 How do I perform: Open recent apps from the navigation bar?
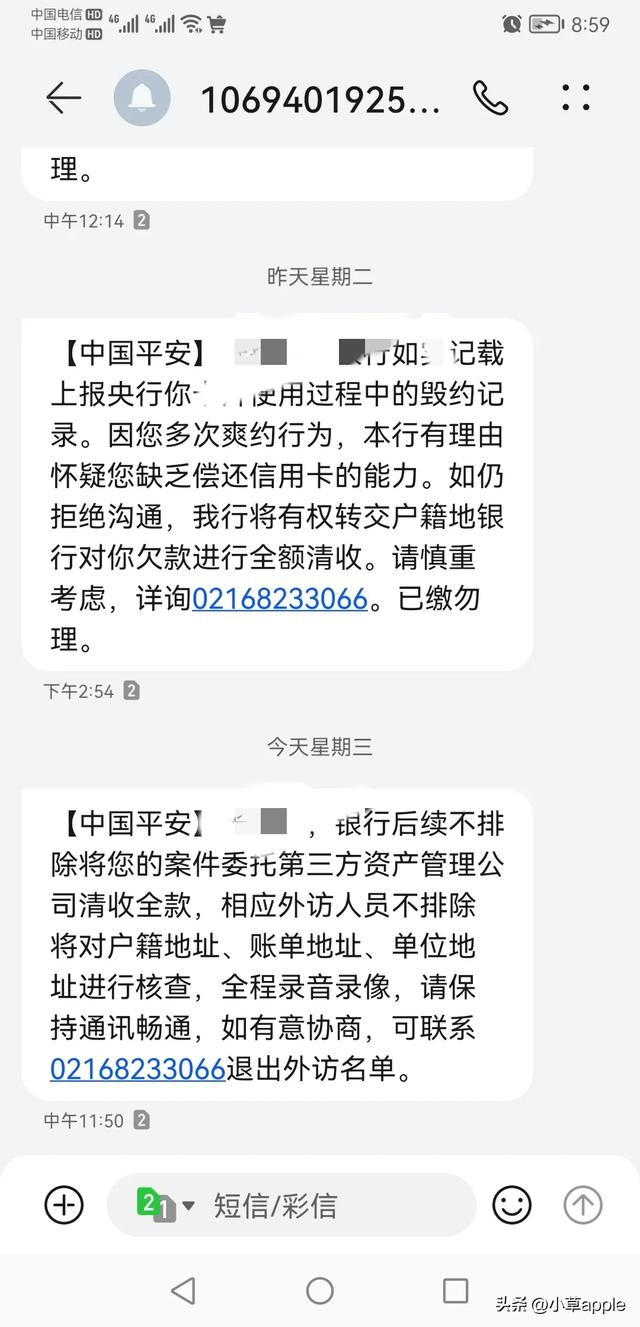(x=455, y=1291)
